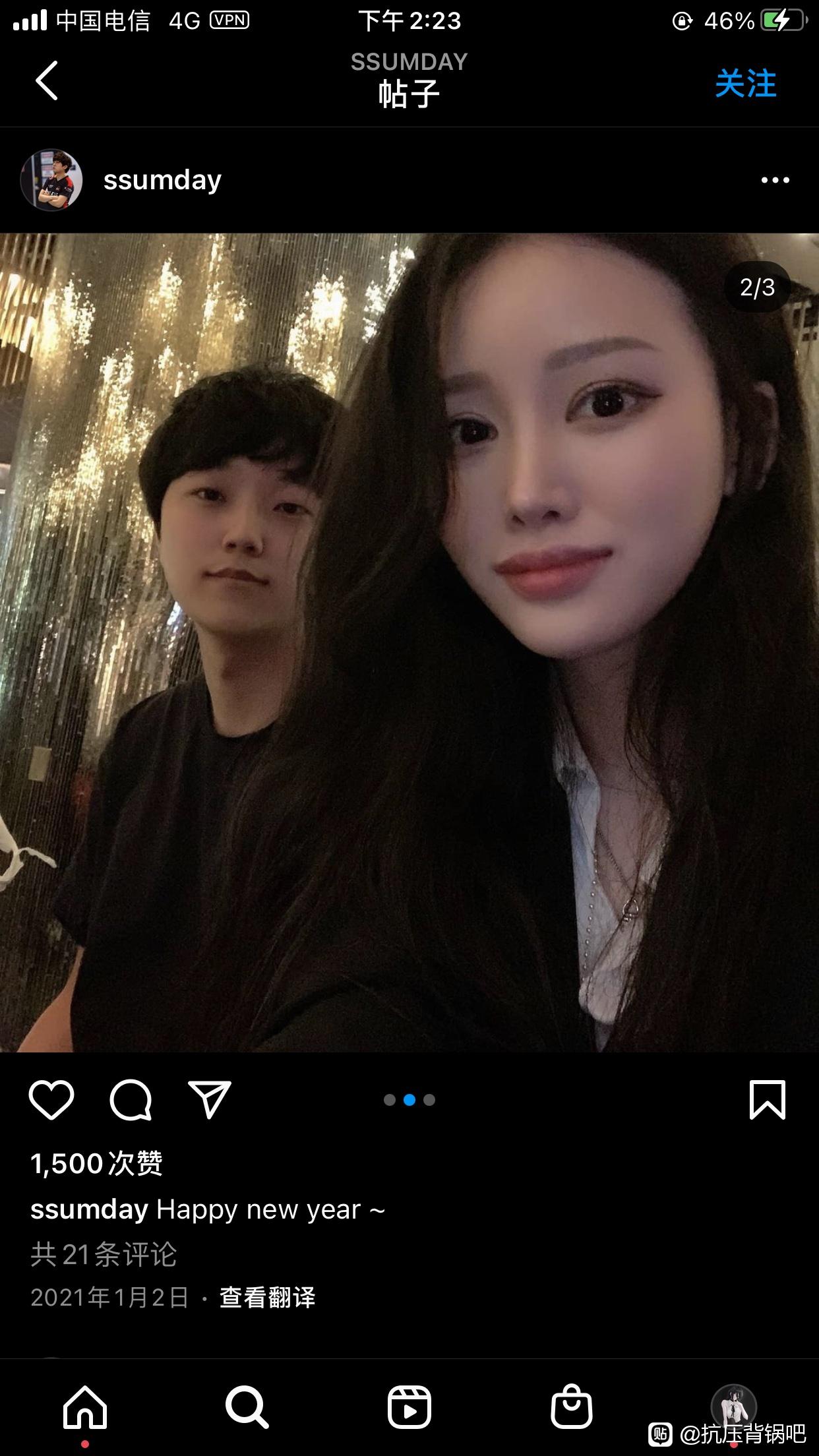Open the Shop tab

coord(571,1407)
